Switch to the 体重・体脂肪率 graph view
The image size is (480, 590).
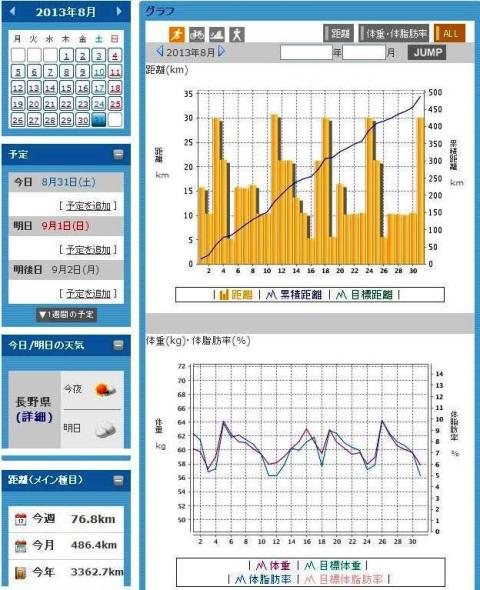tap(394, 33)
